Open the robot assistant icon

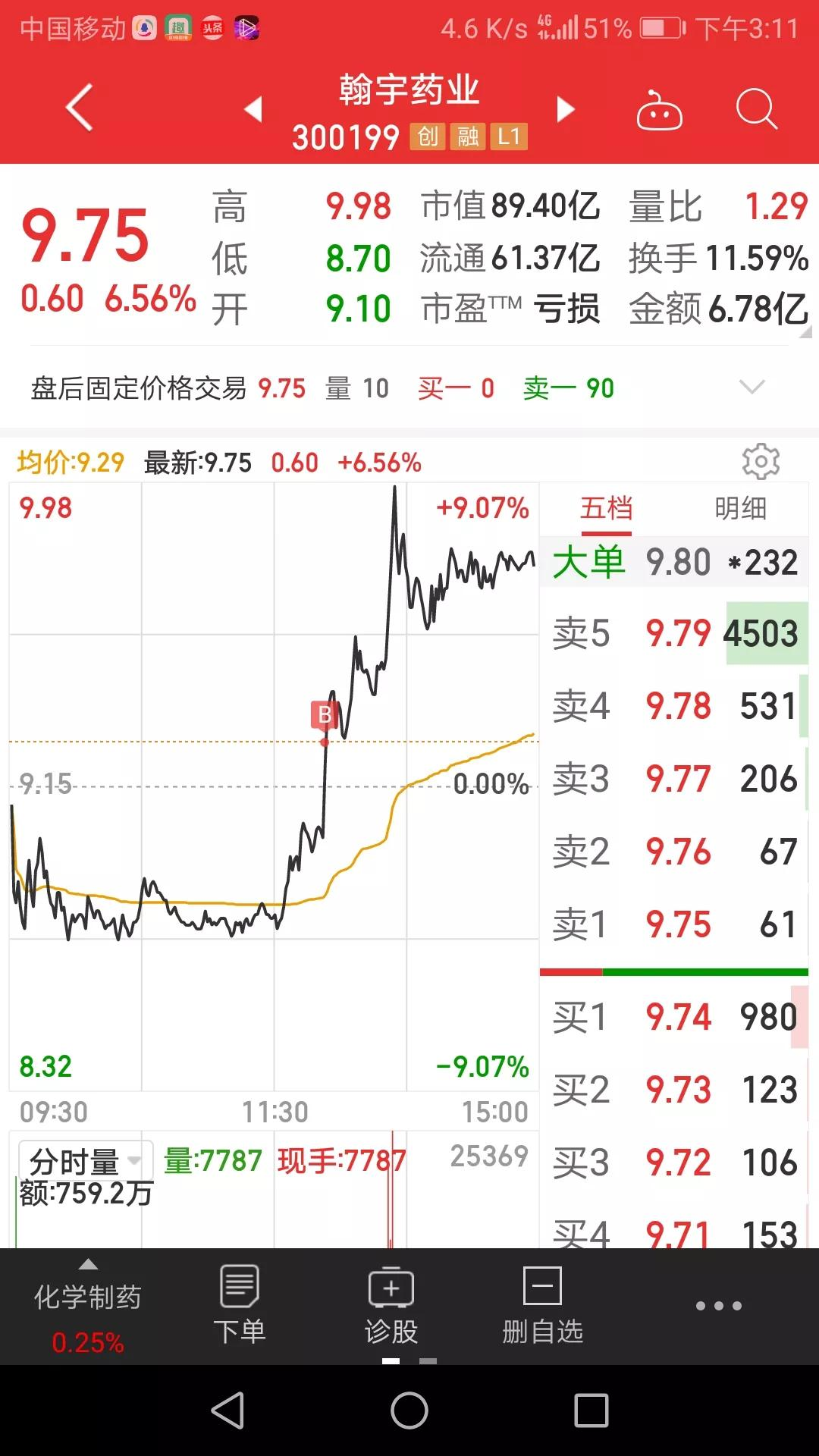click(x=659, y=110)
